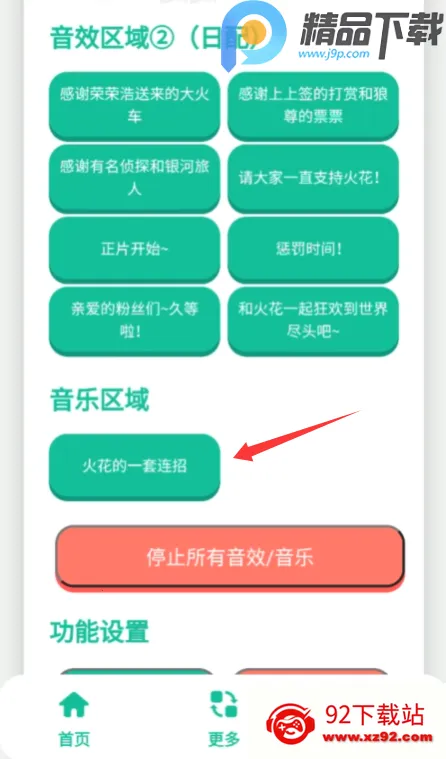
Task: Play 请大家一直支持火花! sound effect
Action: coord(313,178)
